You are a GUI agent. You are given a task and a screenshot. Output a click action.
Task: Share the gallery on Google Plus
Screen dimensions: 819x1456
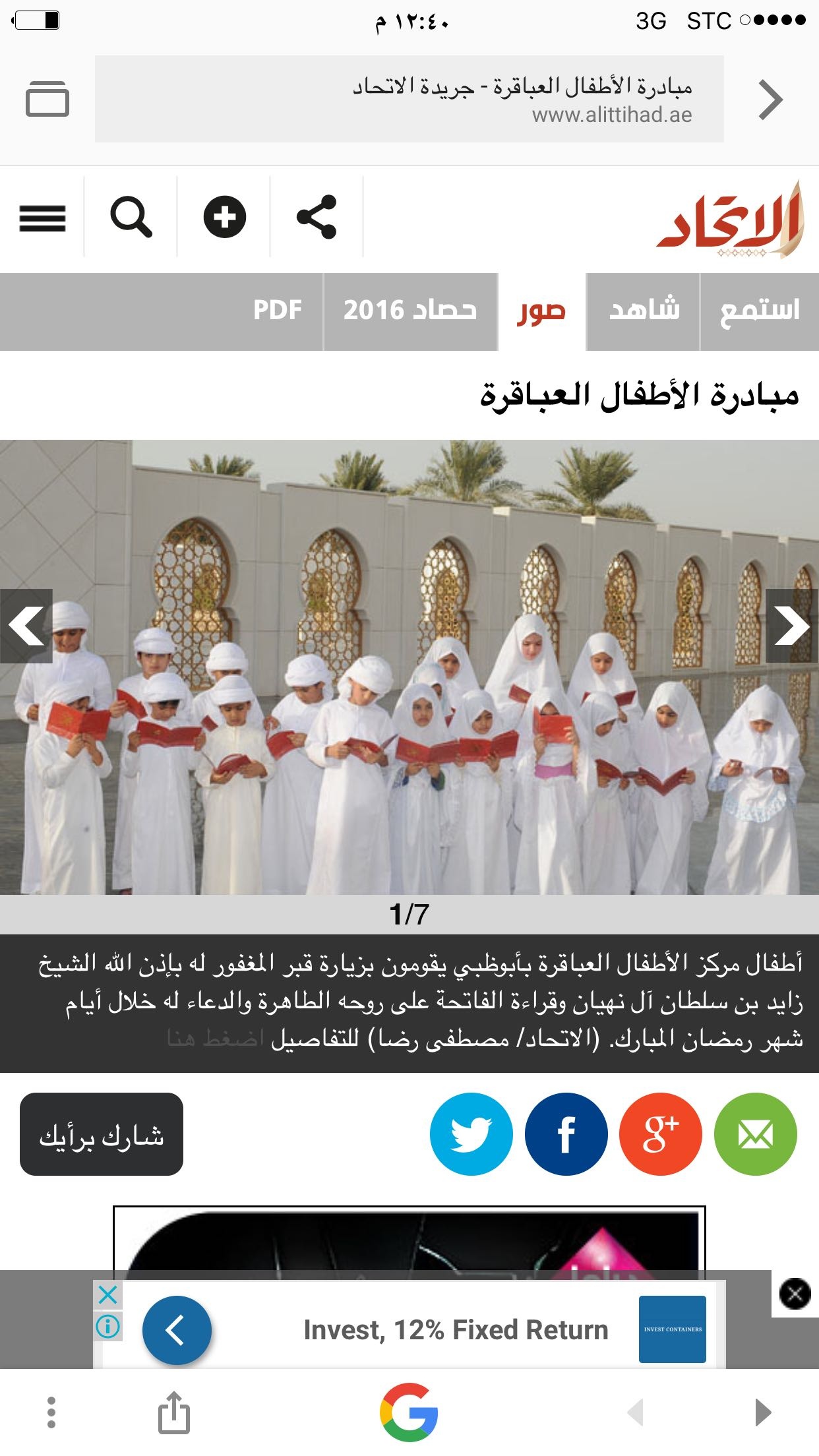tap(660, 1134)
